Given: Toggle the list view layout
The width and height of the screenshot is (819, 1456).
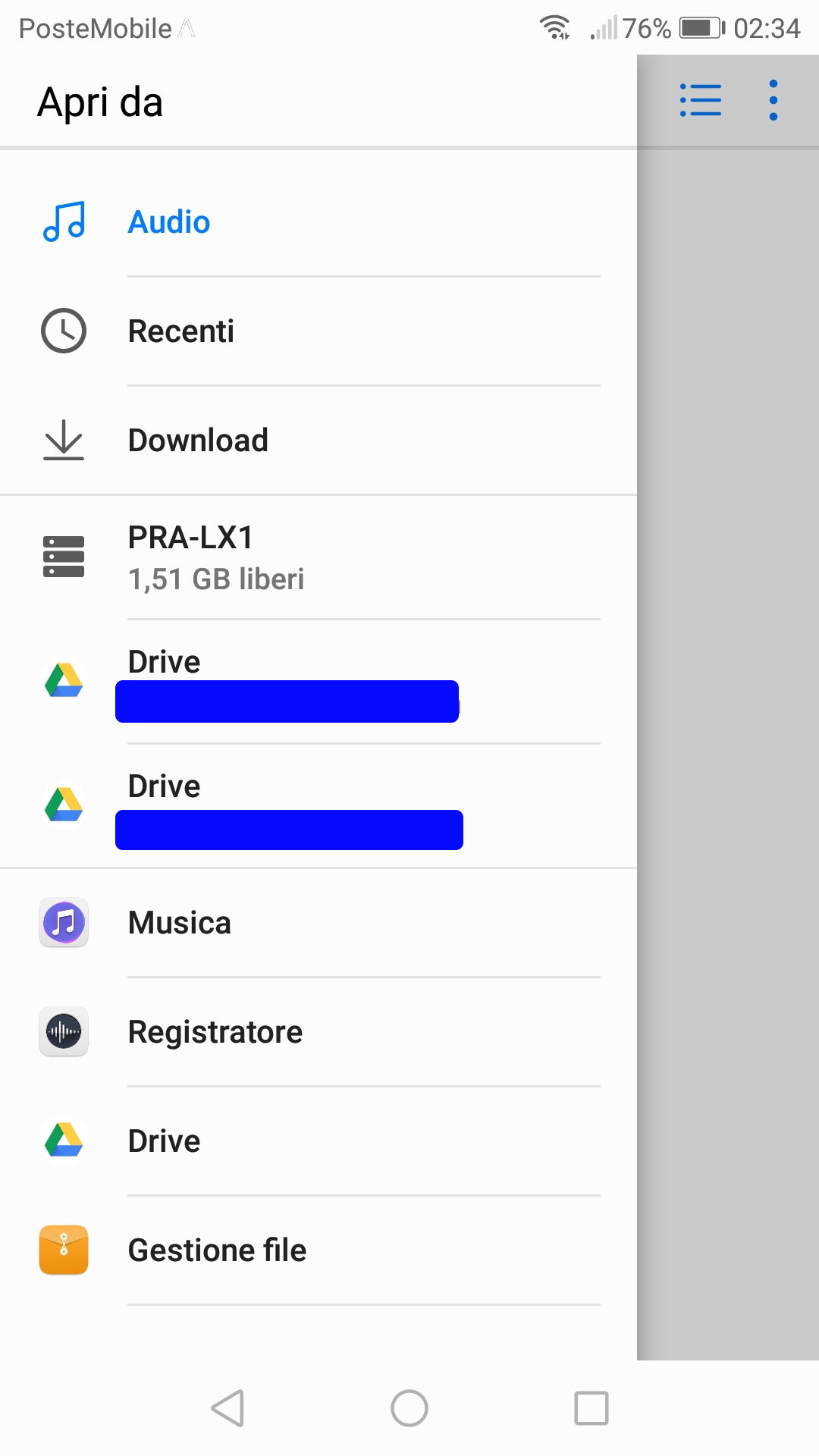Looking at the screenshot, I should tap(699, 99).
